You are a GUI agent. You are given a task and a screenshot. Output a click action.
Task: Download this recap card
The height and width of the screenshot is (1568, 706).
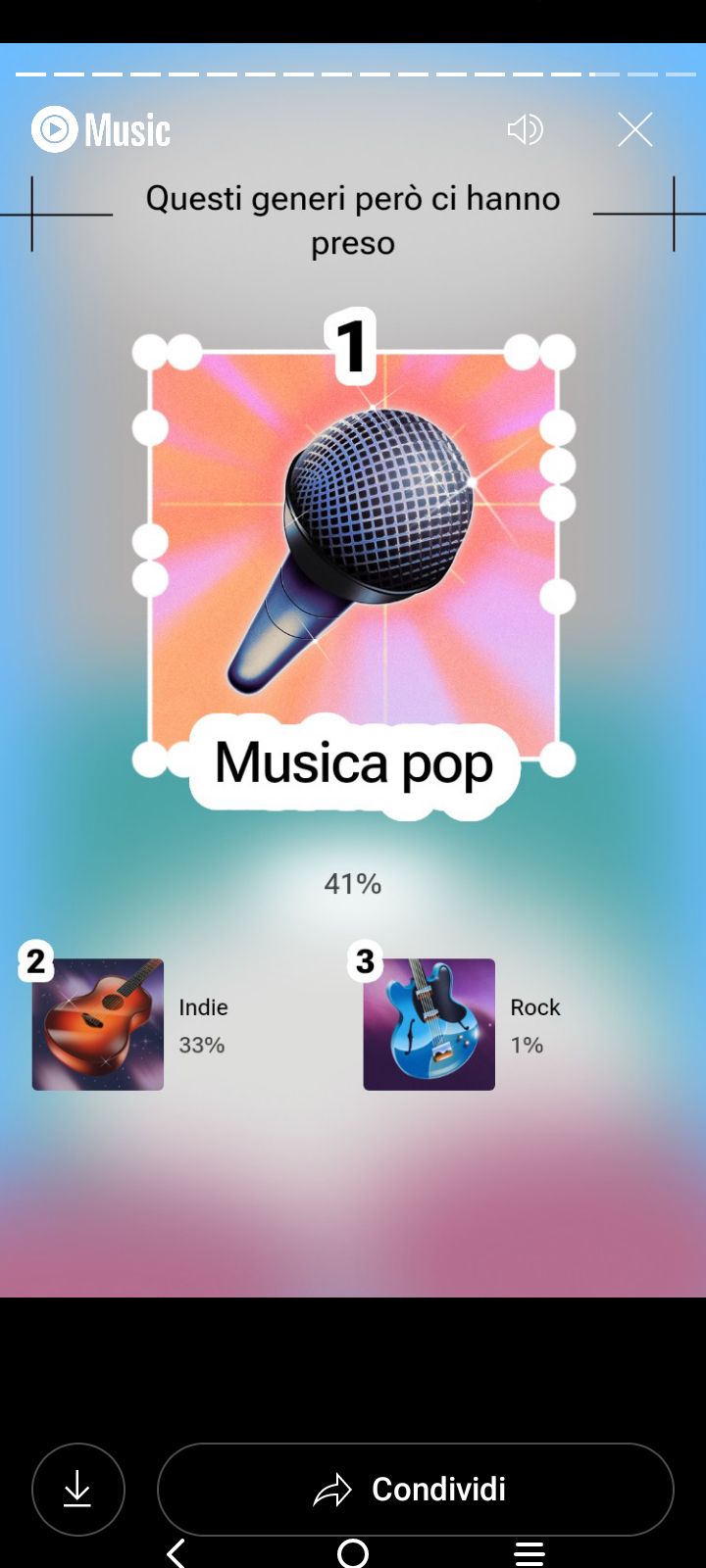tap(77, 1489)
